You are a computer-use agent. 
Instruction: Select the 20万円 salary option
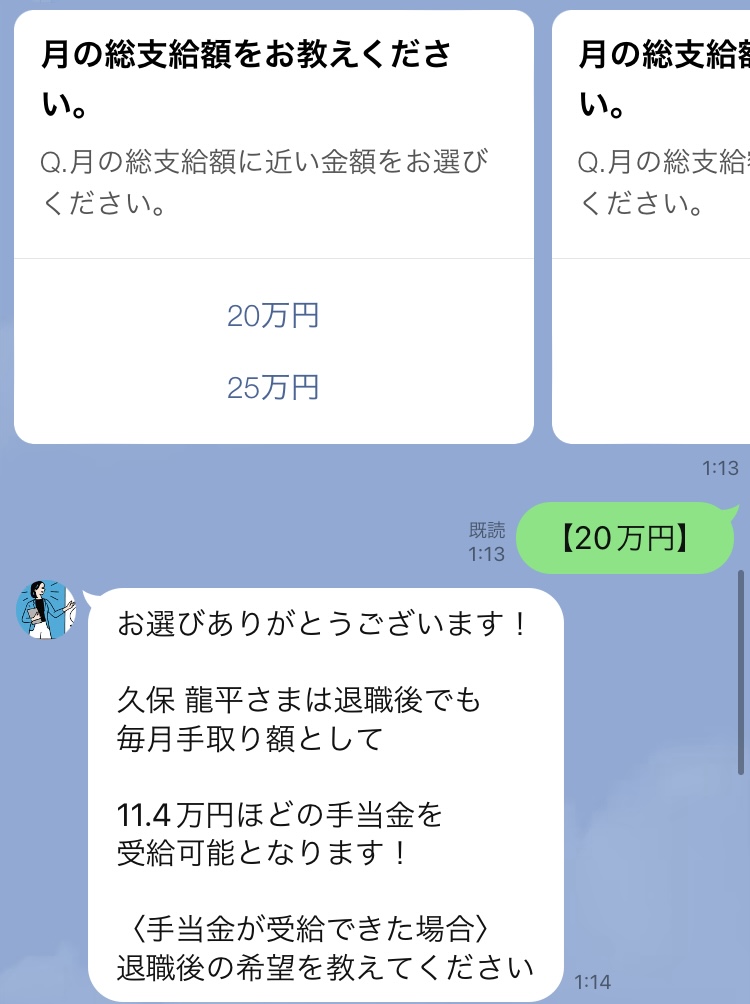tap(273, 316)
